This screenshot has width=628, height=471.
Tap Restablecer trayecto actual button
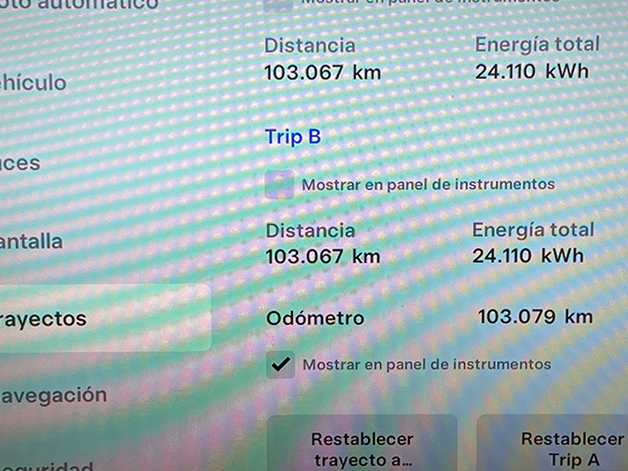pyautogui.click(x=361, y=447)
